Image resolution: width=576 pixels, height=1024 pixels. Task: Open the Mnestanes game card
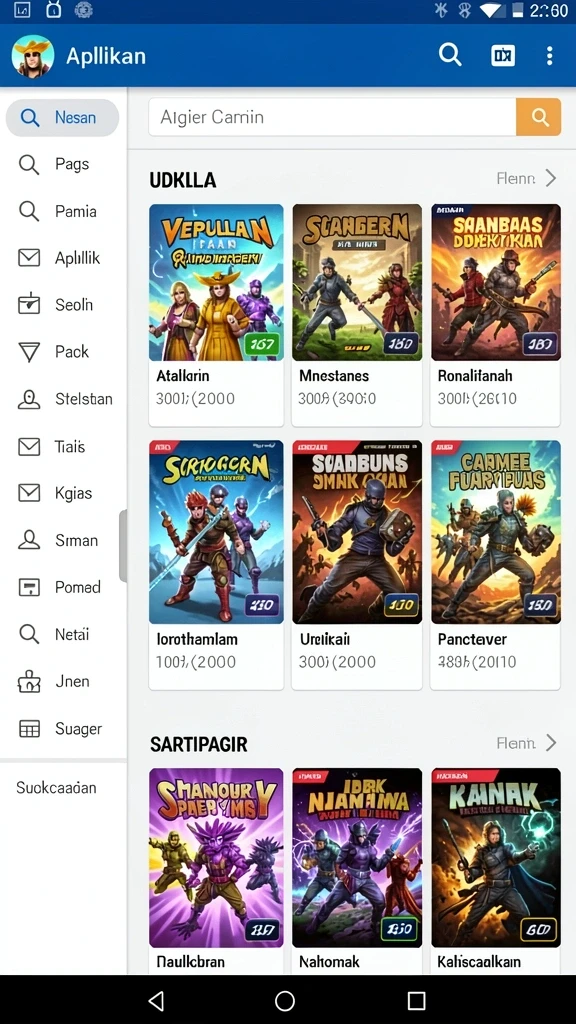[x=357, y=315]
